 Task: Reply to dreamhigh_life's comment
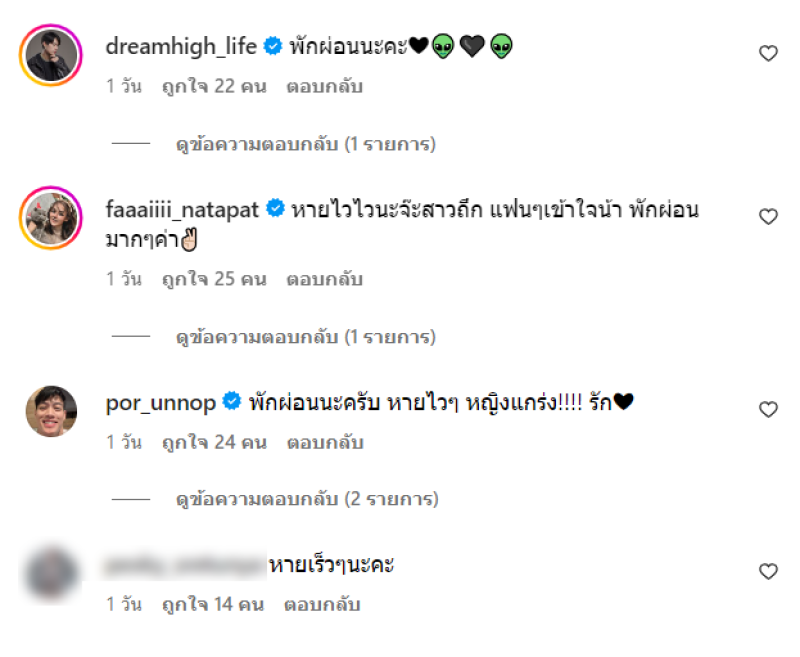pyautogui.click(x=325, y=86)
